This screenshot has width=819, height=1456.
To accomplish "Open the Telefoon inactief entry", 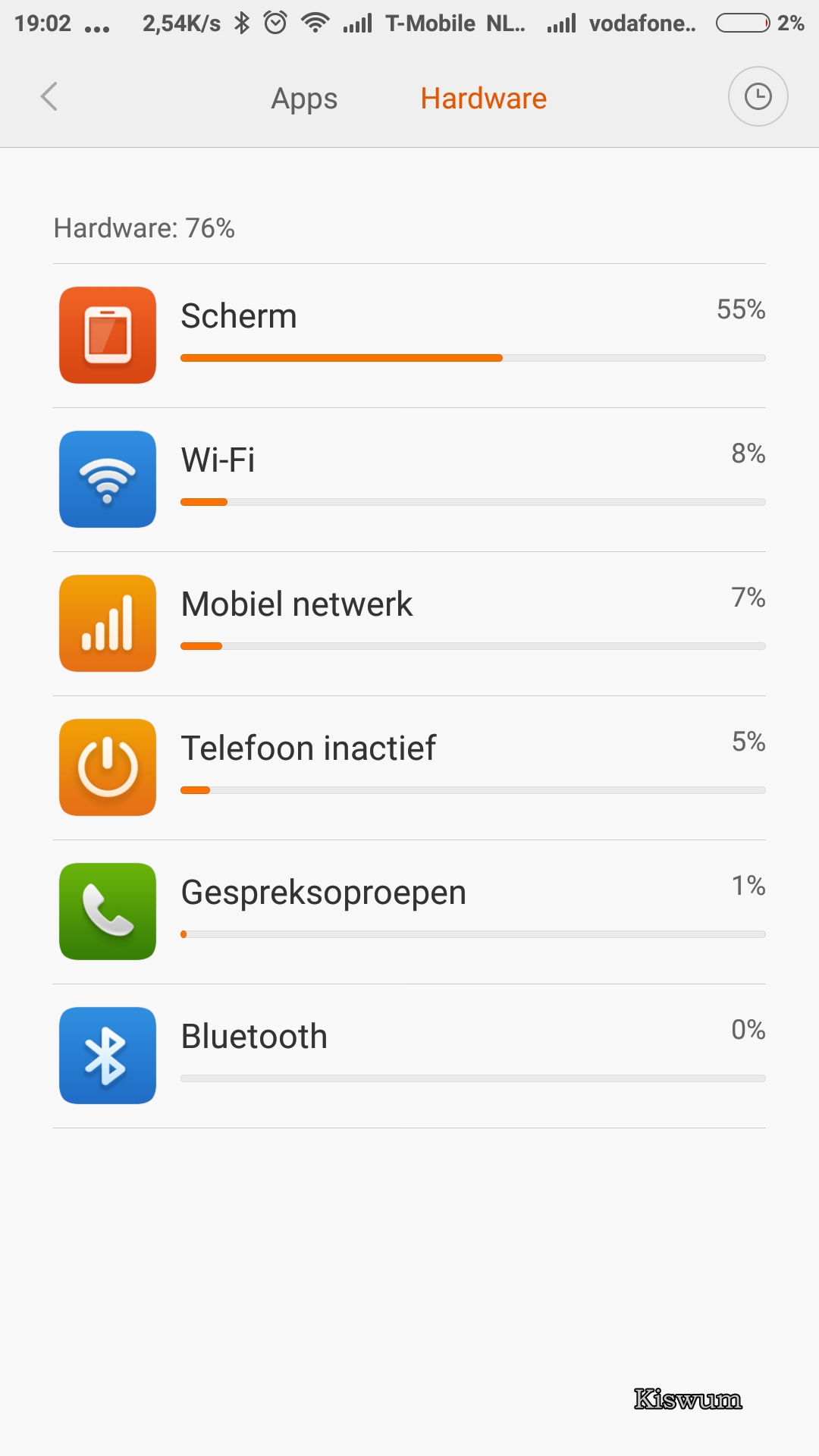I will point(409,768).
